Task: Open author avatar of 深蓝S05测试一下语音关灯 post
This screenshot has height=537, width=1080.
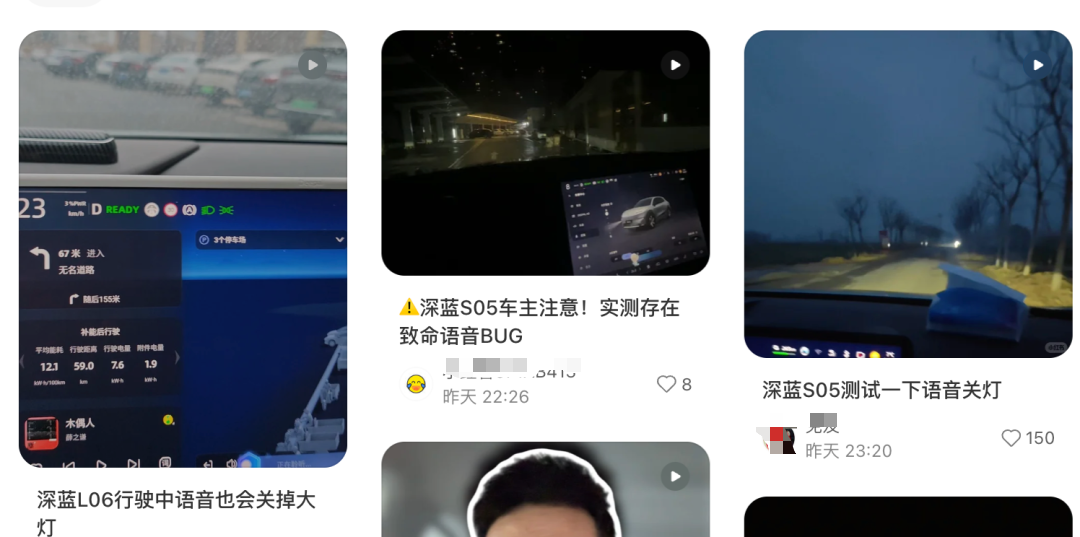Action: point(778,439)
